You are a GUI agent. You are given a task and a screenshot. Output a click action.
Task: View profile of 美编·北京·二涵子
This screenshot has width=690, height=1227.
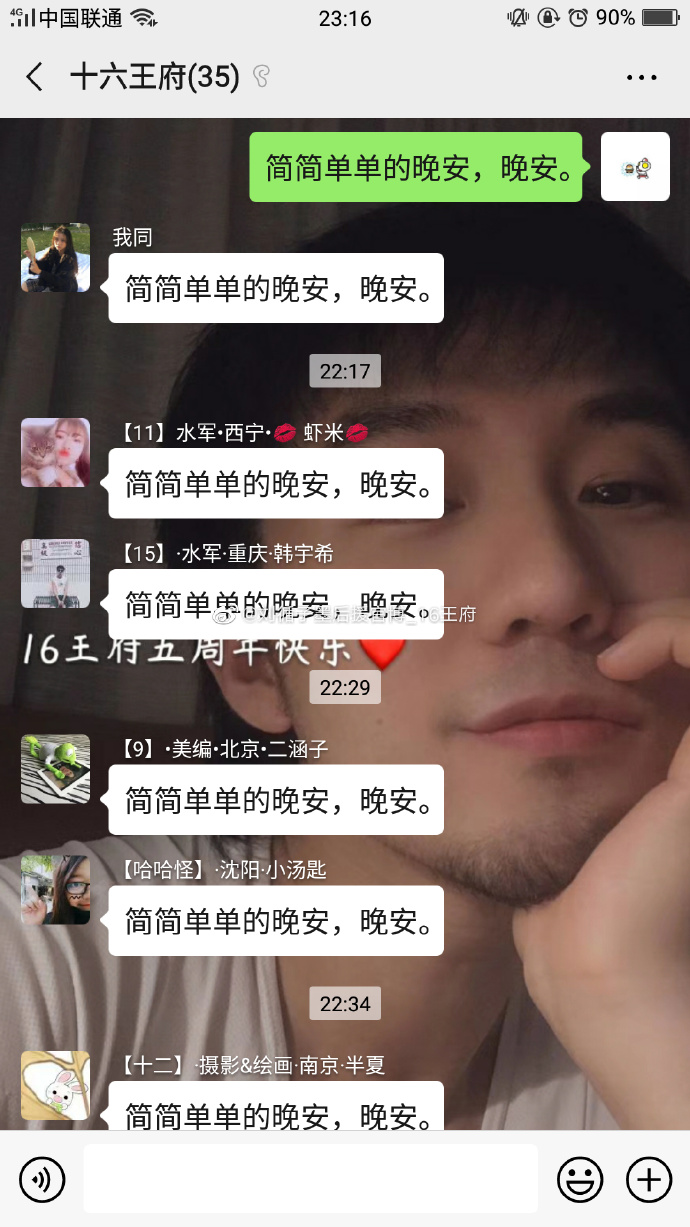[56, 769]
